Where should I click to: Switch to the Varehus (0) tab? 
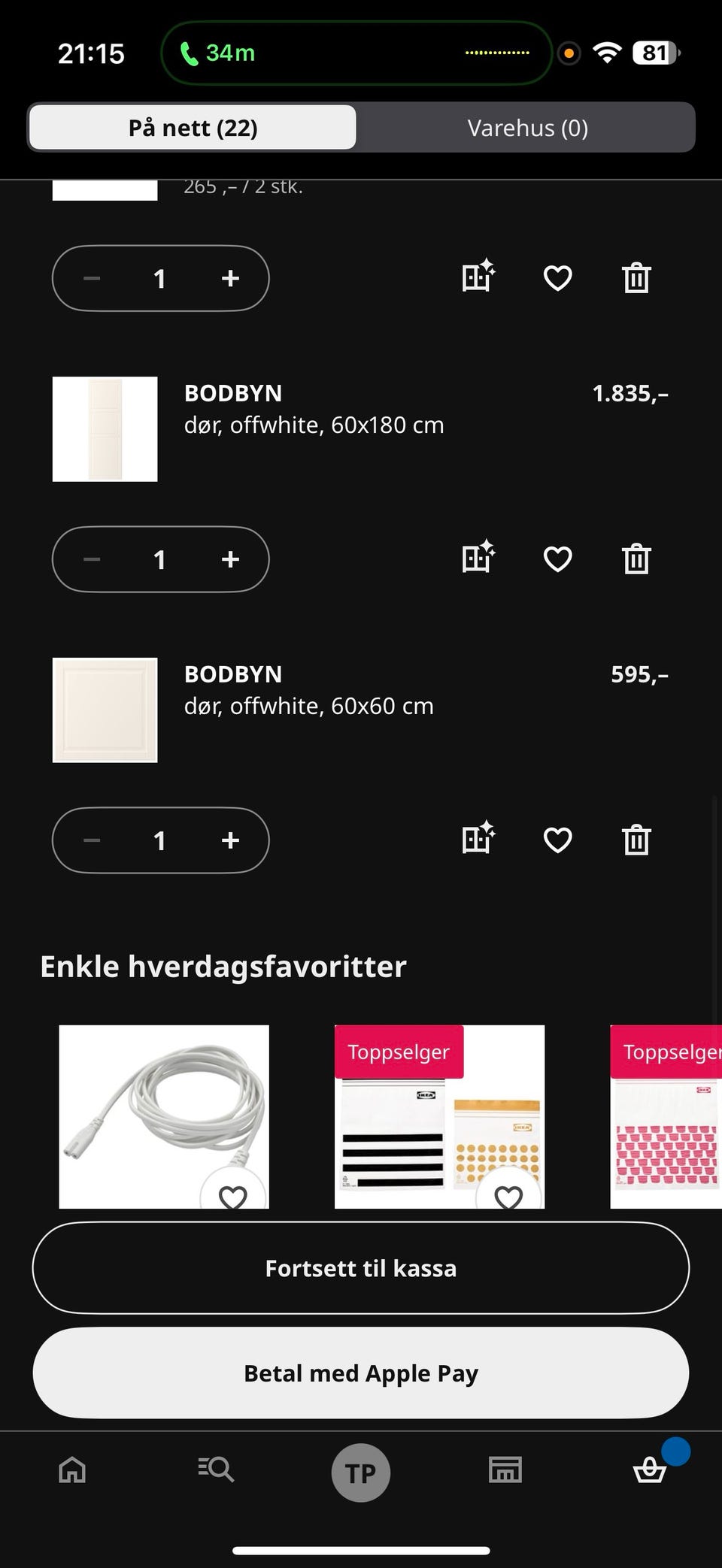point(527,128)
